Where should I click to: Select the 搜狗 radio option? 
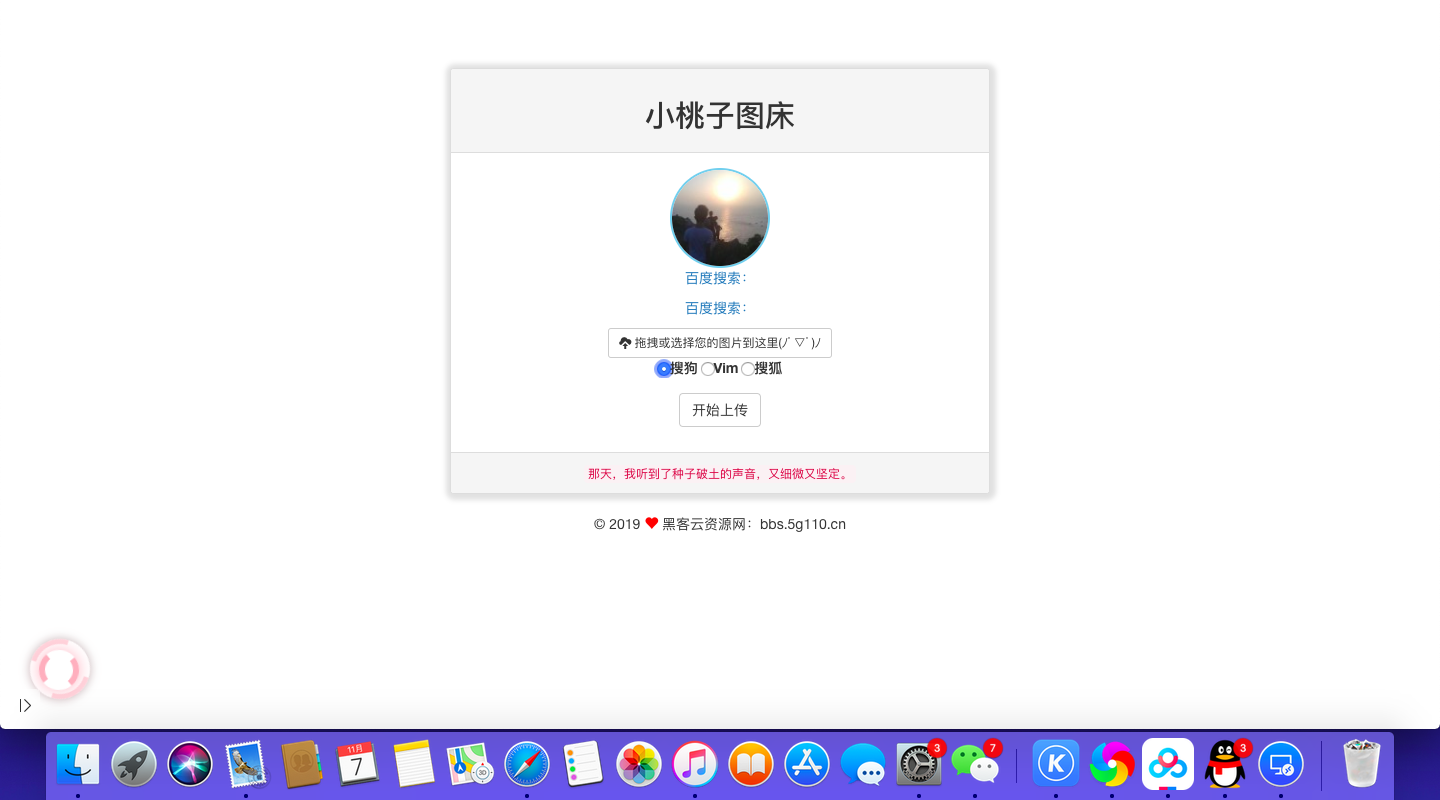point(663,369)
